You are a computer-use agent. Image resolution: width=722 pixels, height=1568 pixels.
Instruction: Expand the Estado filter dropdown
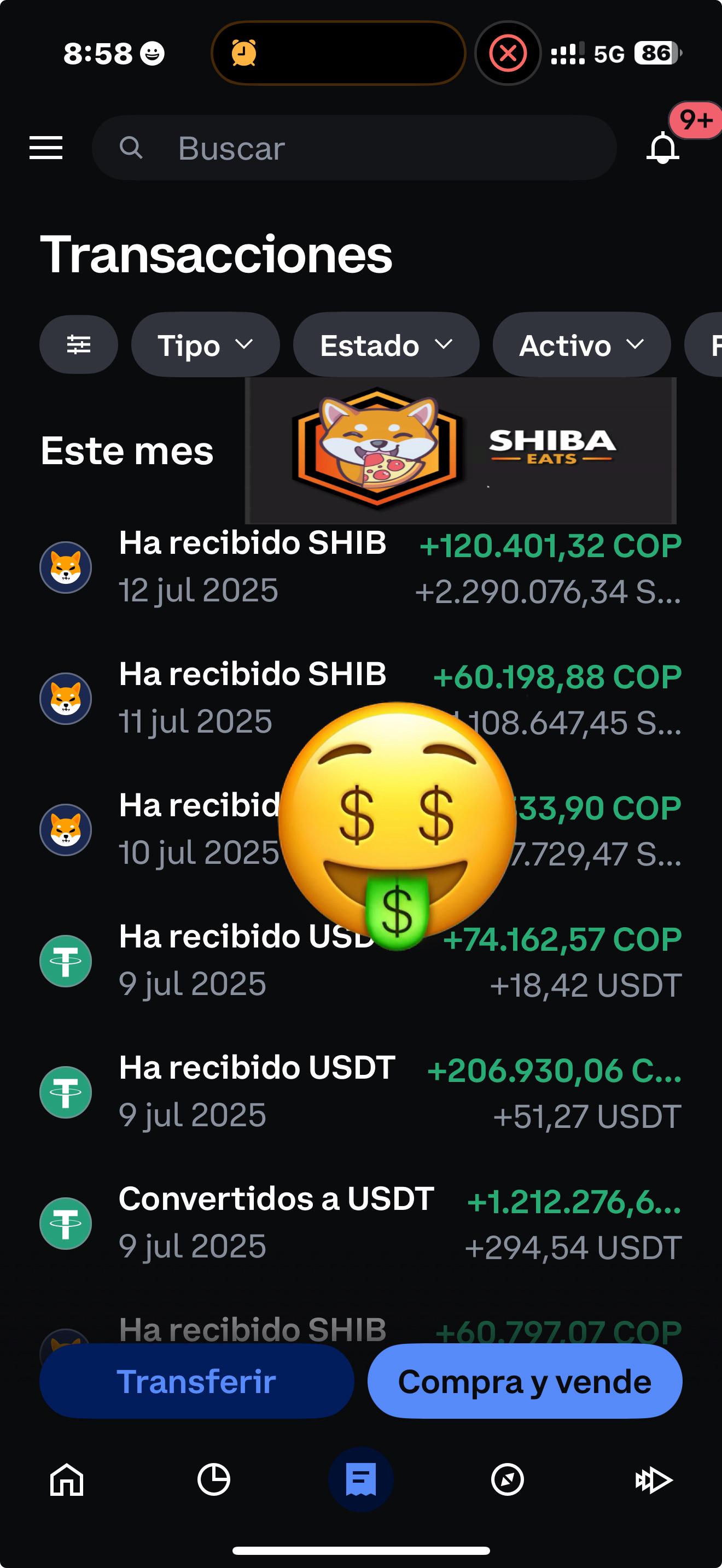386,345
